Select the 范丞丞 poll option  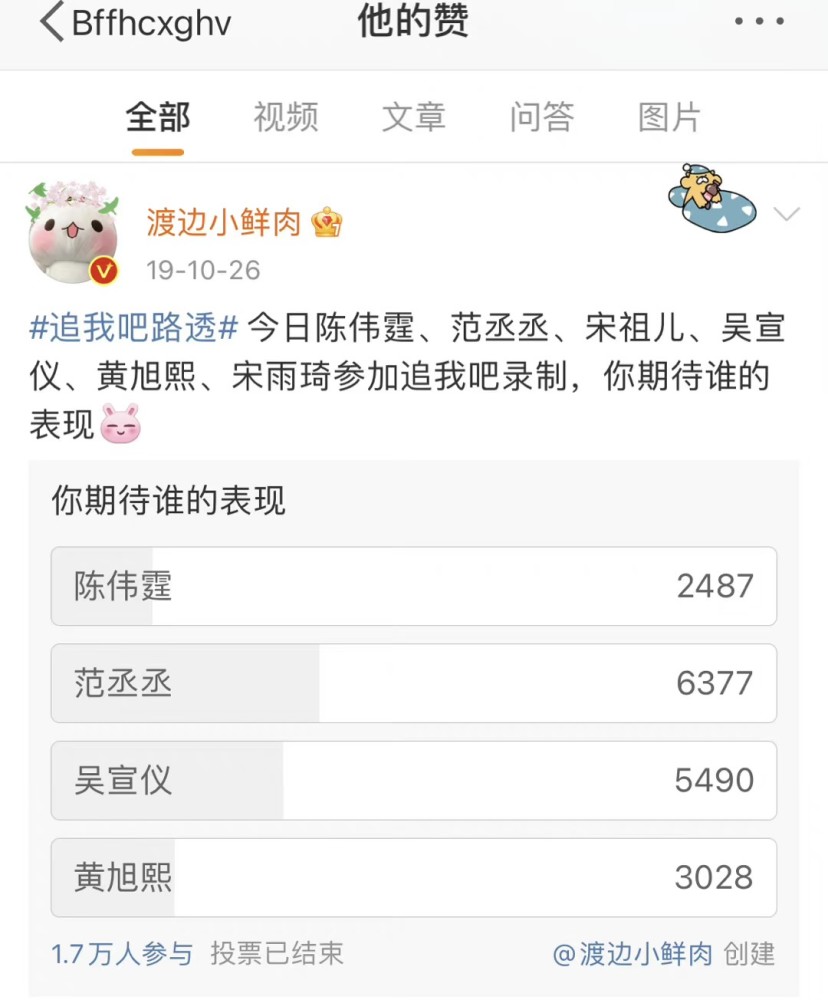coord(414,683)
